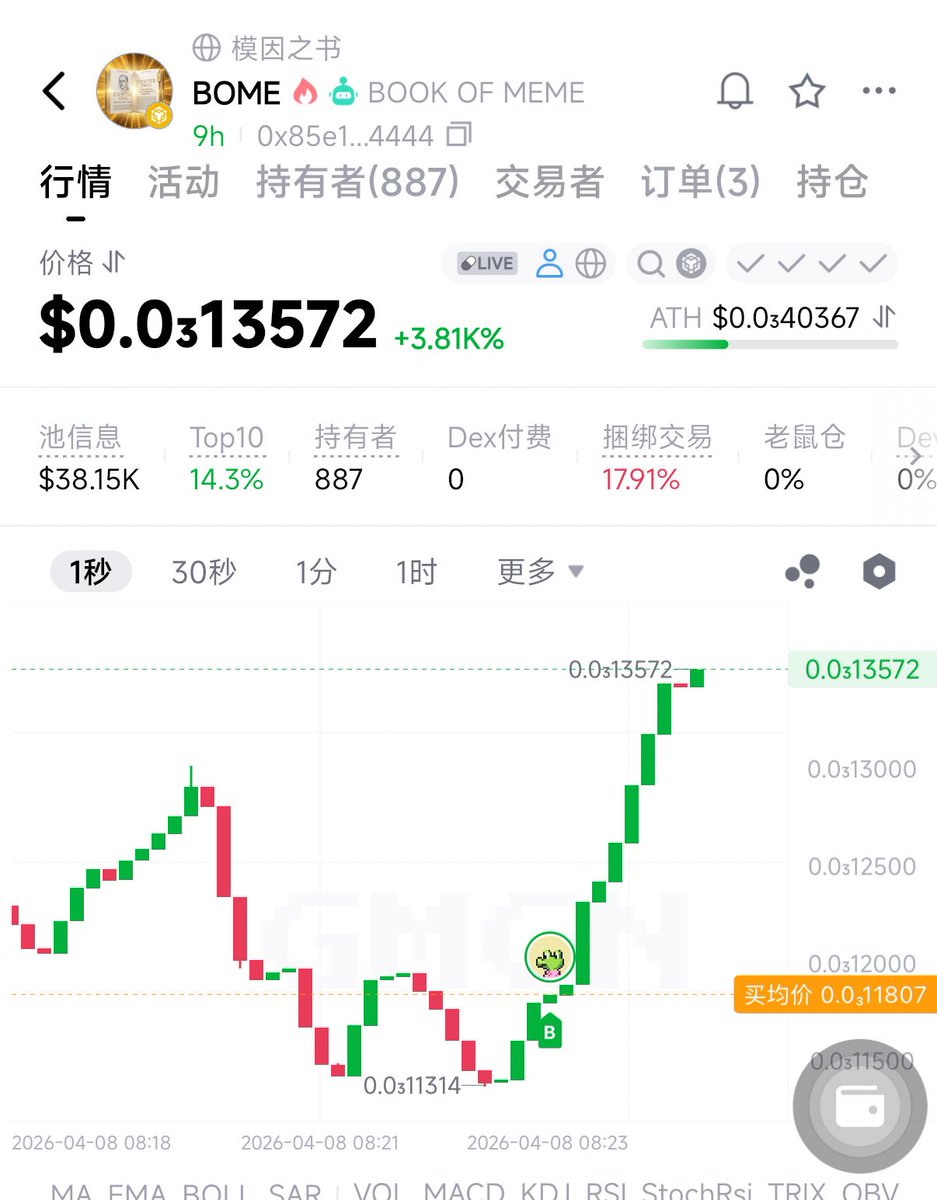This screenshot has width=937, height=1200.
Task: Select the 1分 chart interval
Action: 315,572
